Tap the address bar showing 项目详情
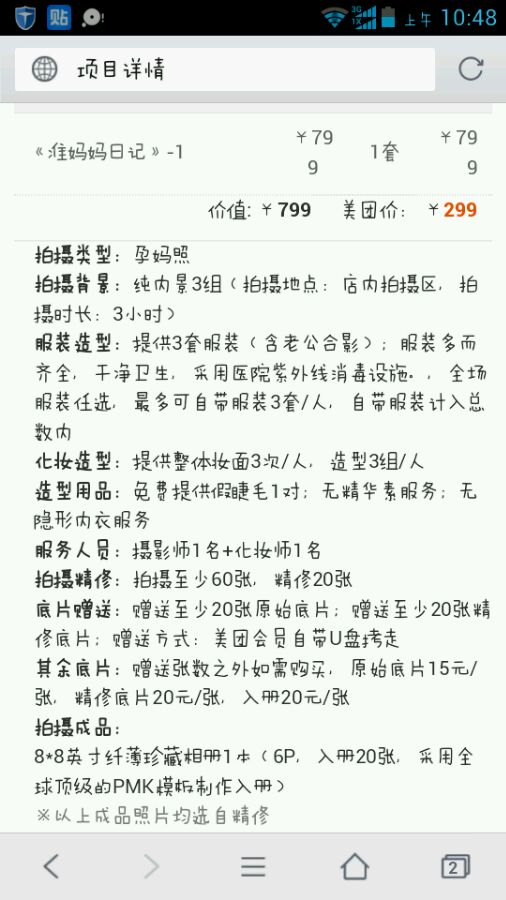Screen dimensions: 506x900 tap(224, 69)
